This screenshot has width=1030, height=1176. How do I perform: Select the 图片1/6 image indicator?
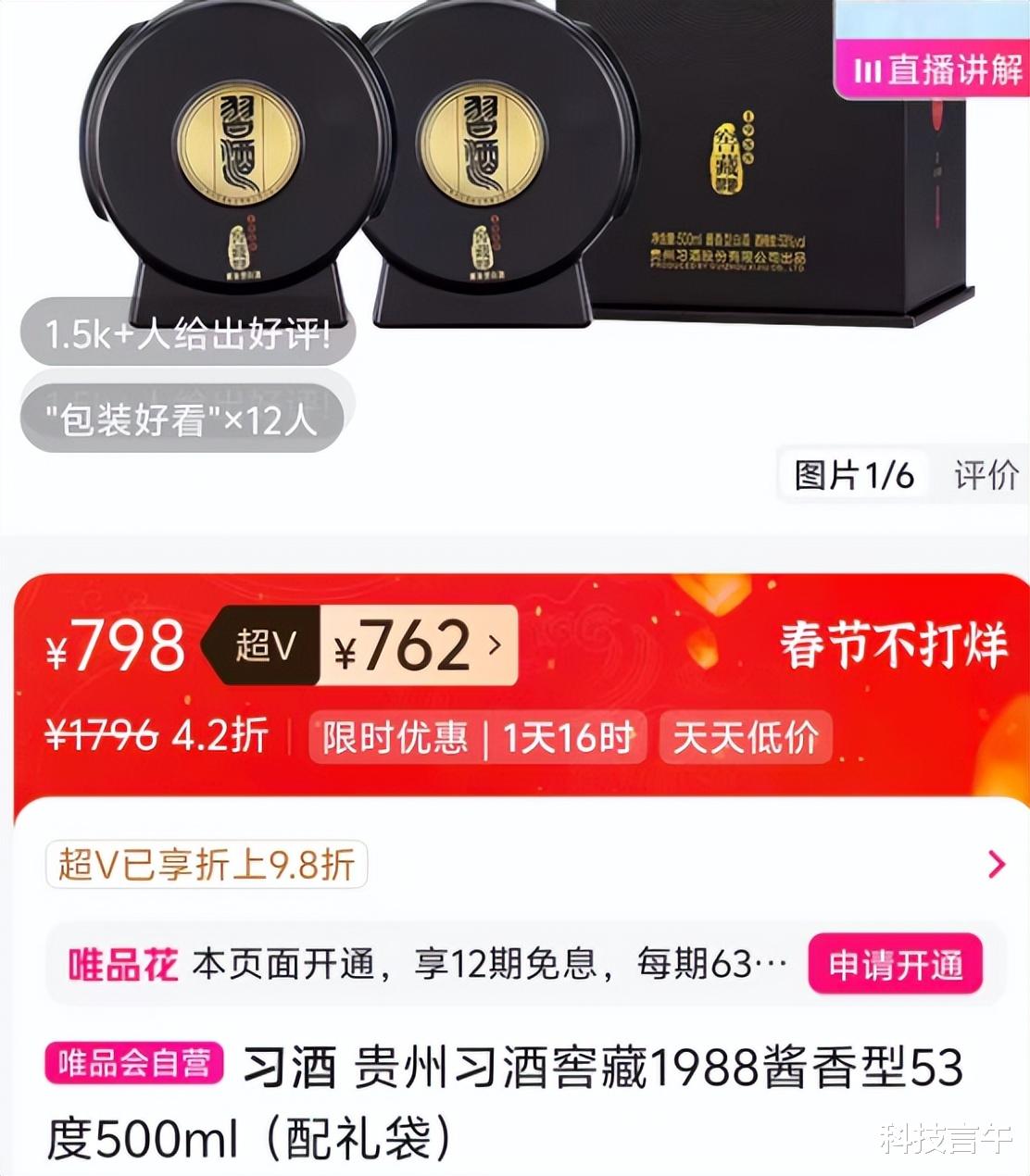pyautogui.click(x=853, y=475)
